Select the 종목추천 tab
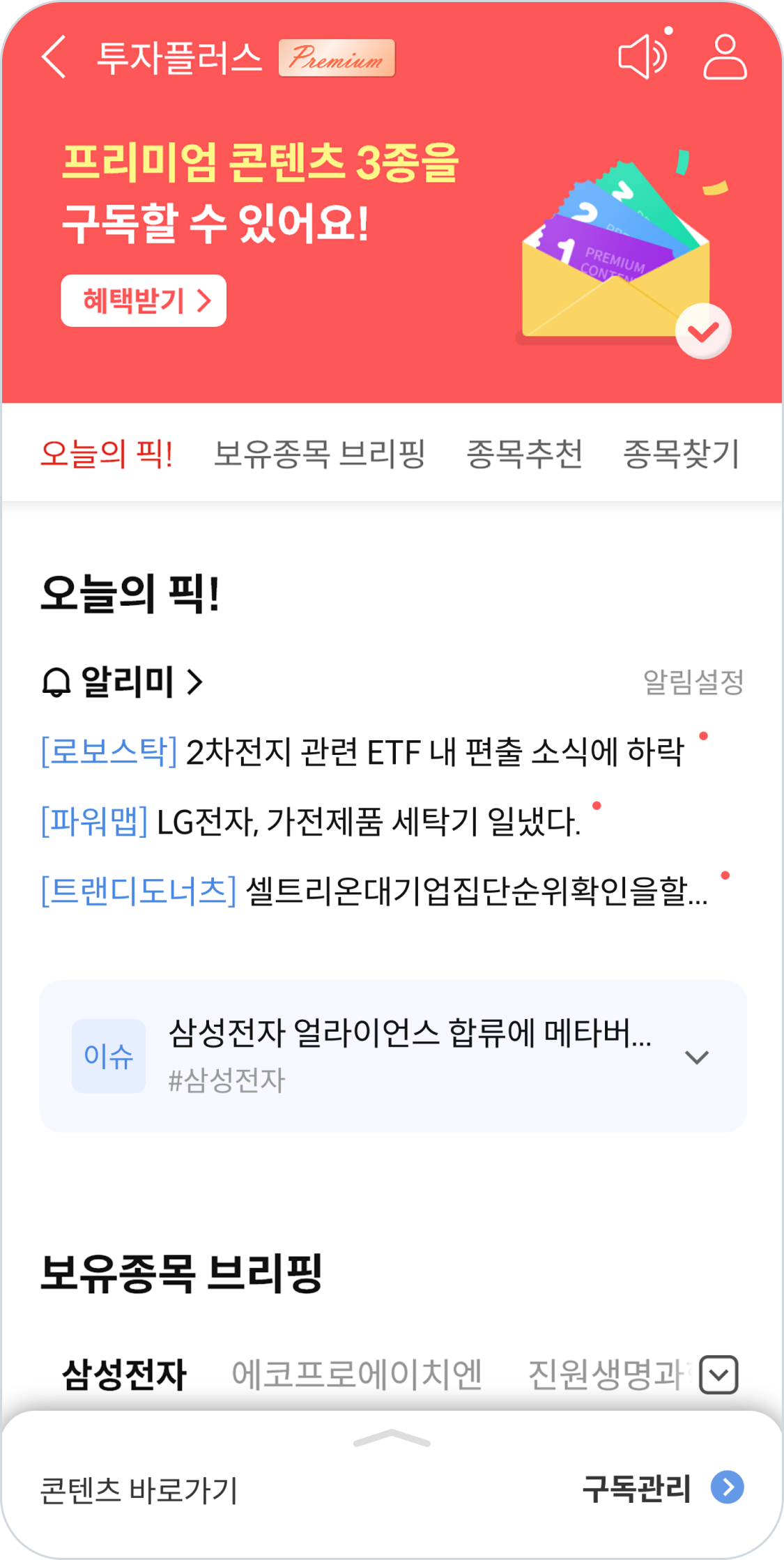Viewport: 784px width, 1560px height. (524, 454)
